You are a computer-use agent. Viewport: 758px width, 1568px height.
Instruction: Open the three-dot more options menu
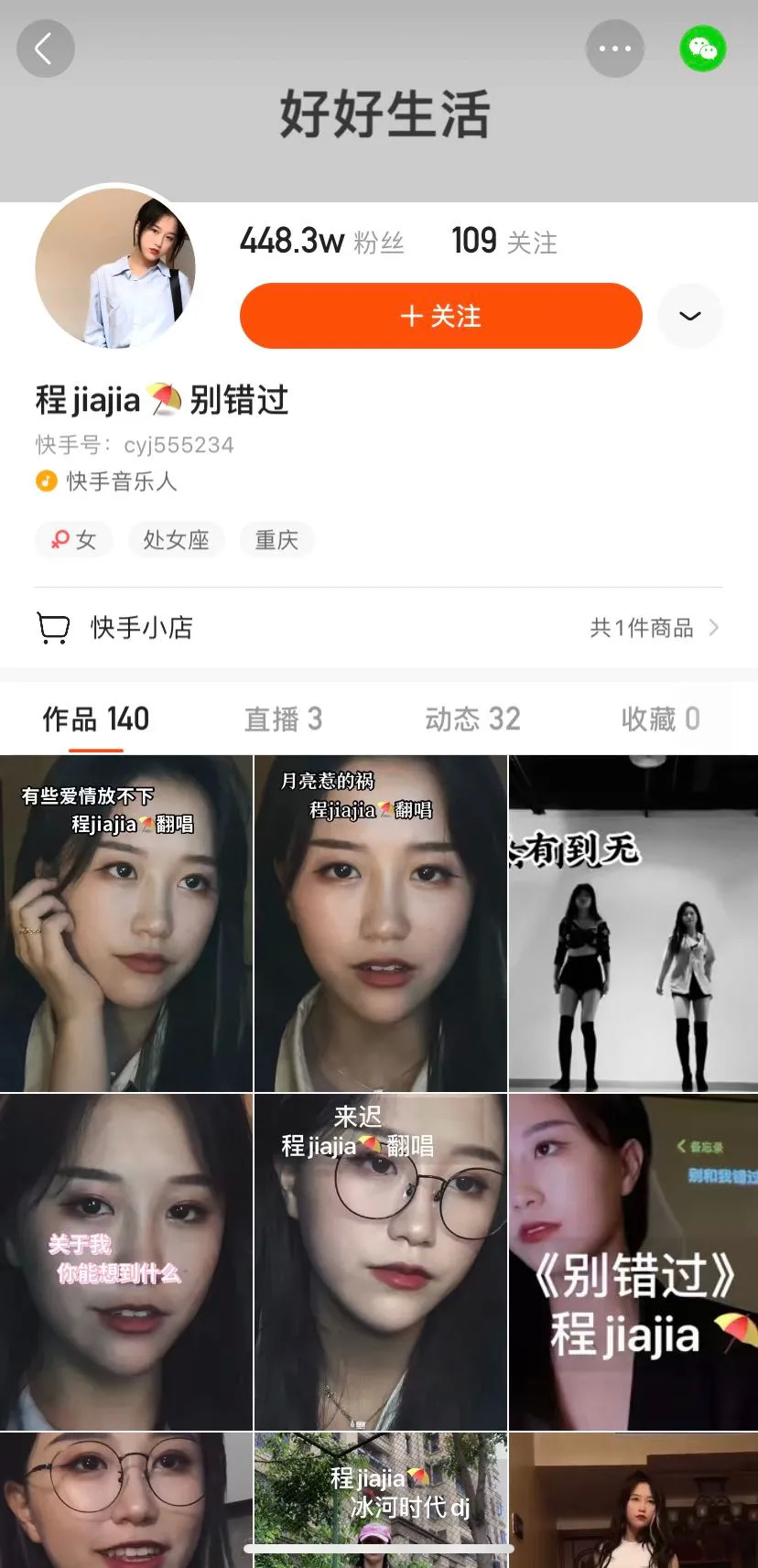(x=614, y=49)
